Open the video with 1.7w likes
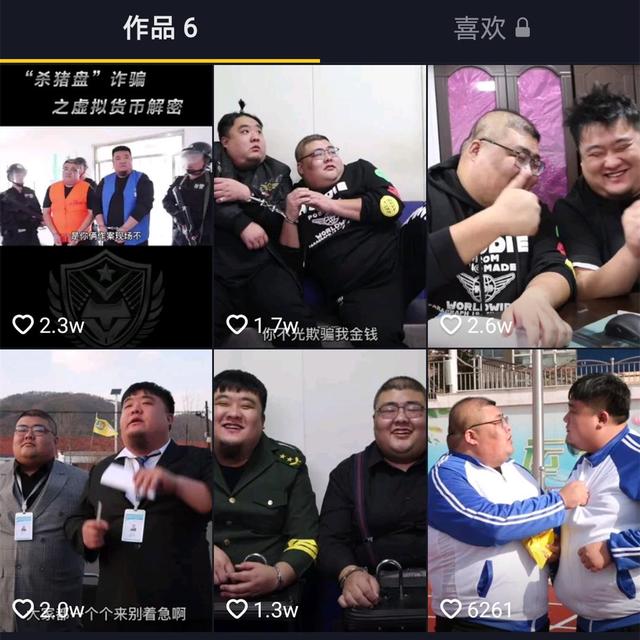The image size is (640, 640). coord(320,205)
